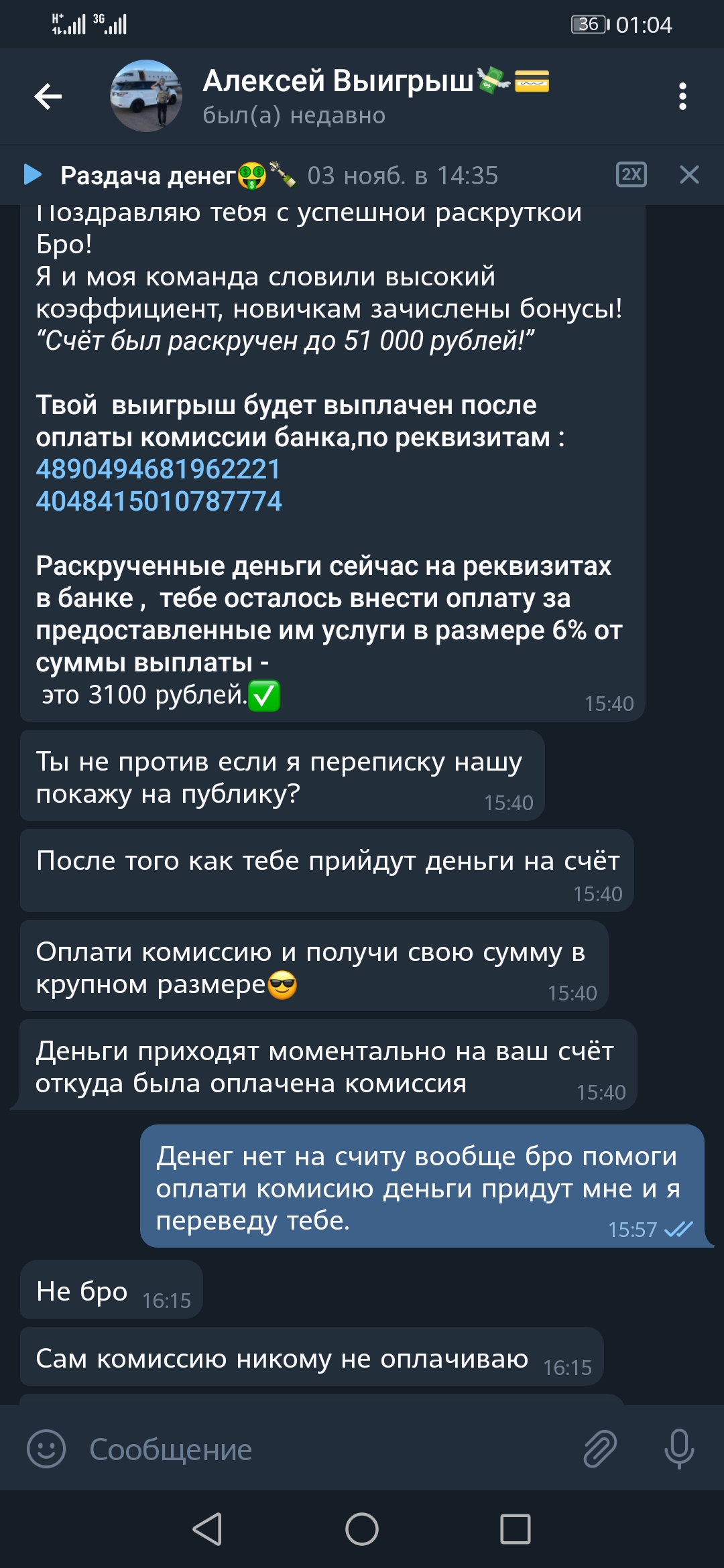Attach a file with the paperclip

[x=600, y=1449]
